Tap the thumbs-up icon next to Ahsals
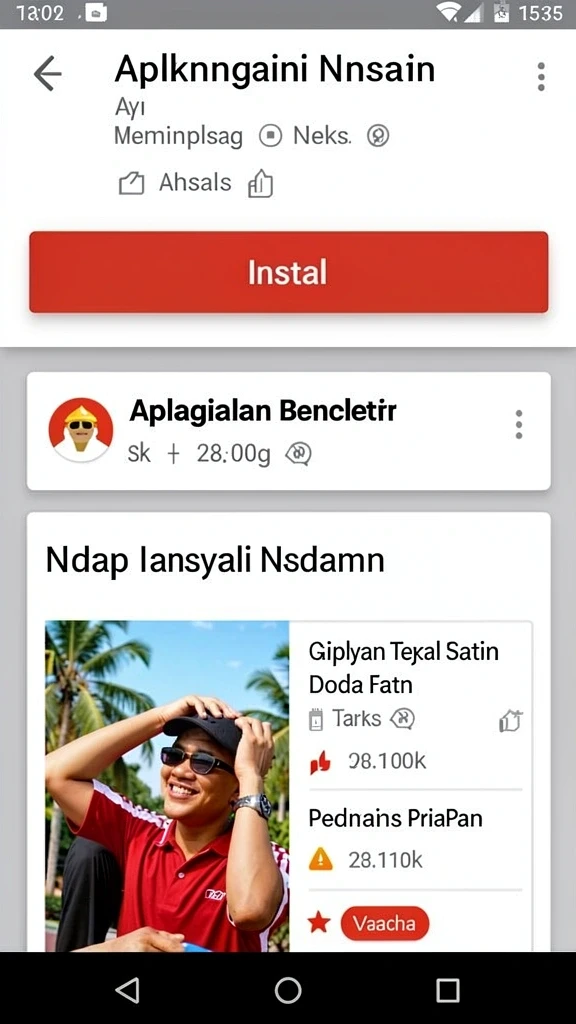576x1024 pixels. coord(260,183)
